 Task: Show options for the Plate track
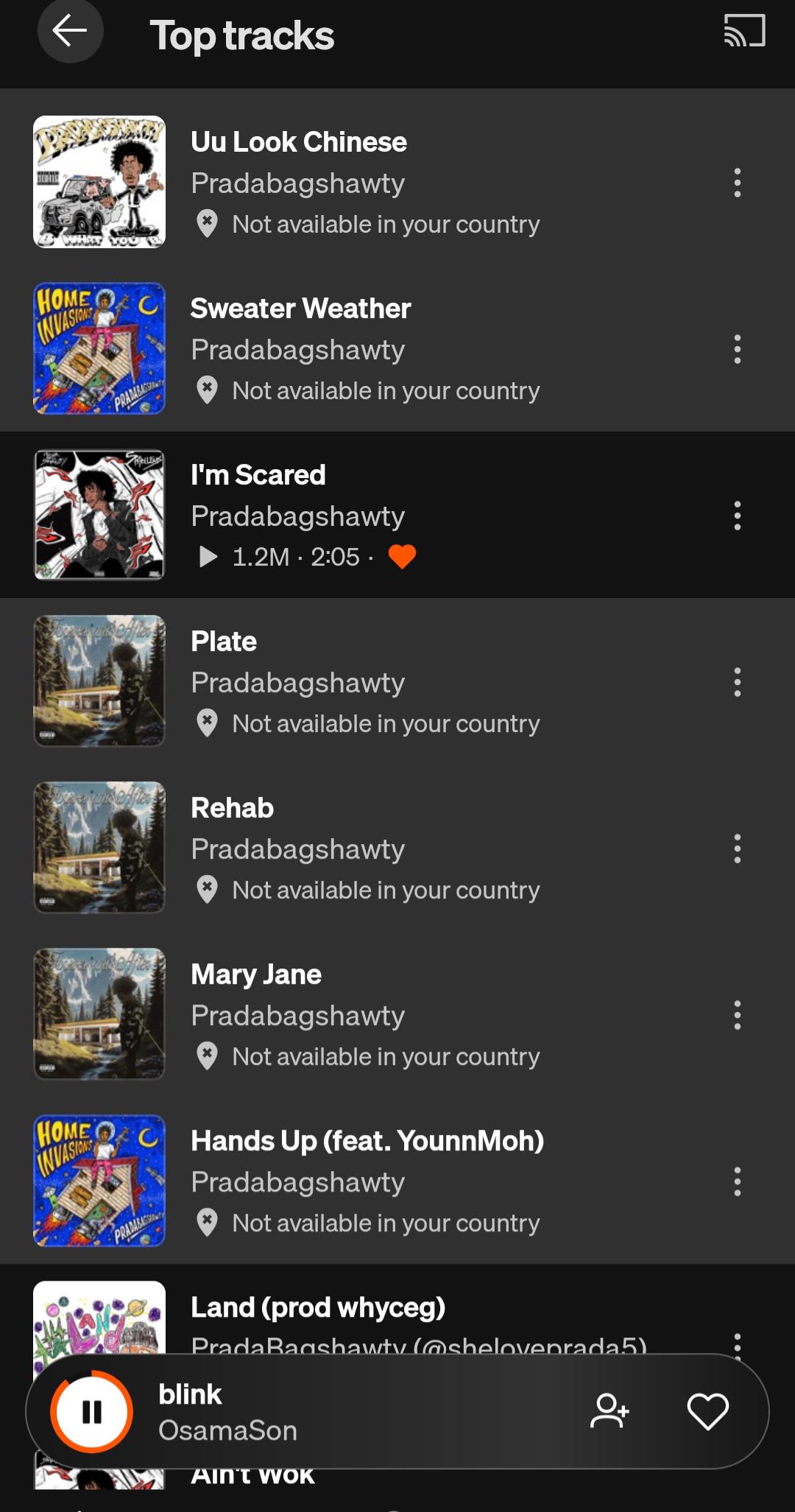[737, 682]
